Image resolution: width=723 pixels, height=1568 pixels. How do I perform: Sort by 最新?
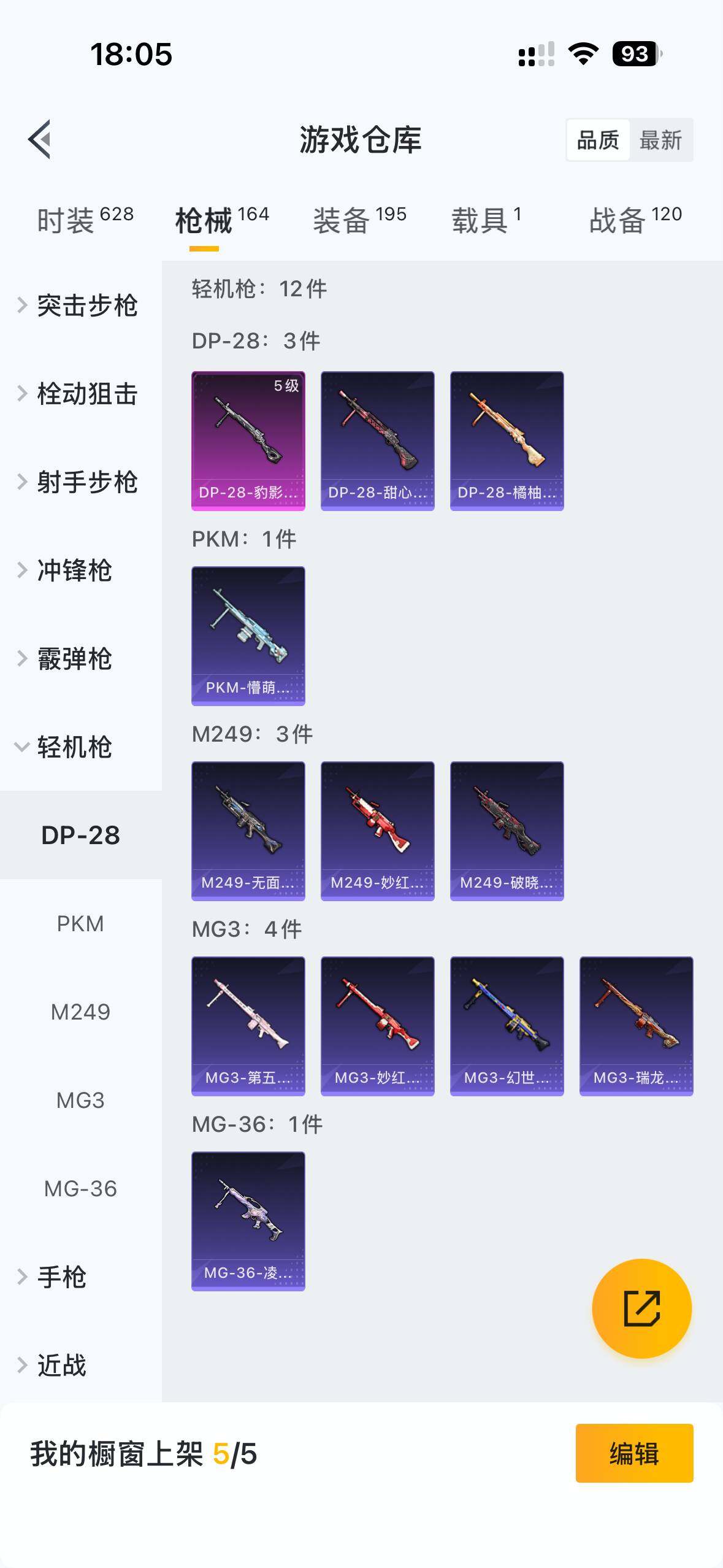click(x=660, y=140)
